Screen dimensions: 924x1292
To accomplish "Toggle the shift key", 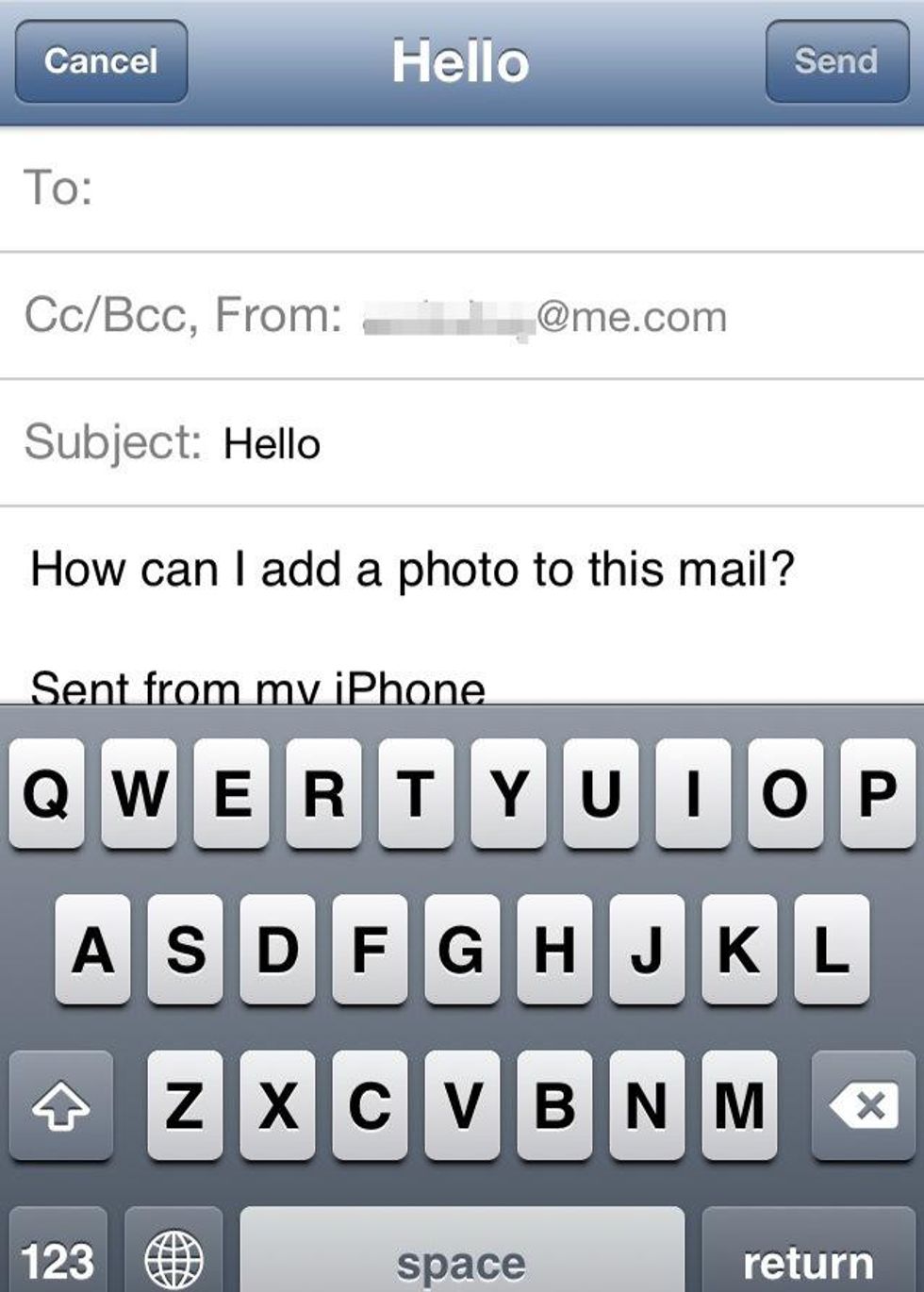I will [61, 1105].
